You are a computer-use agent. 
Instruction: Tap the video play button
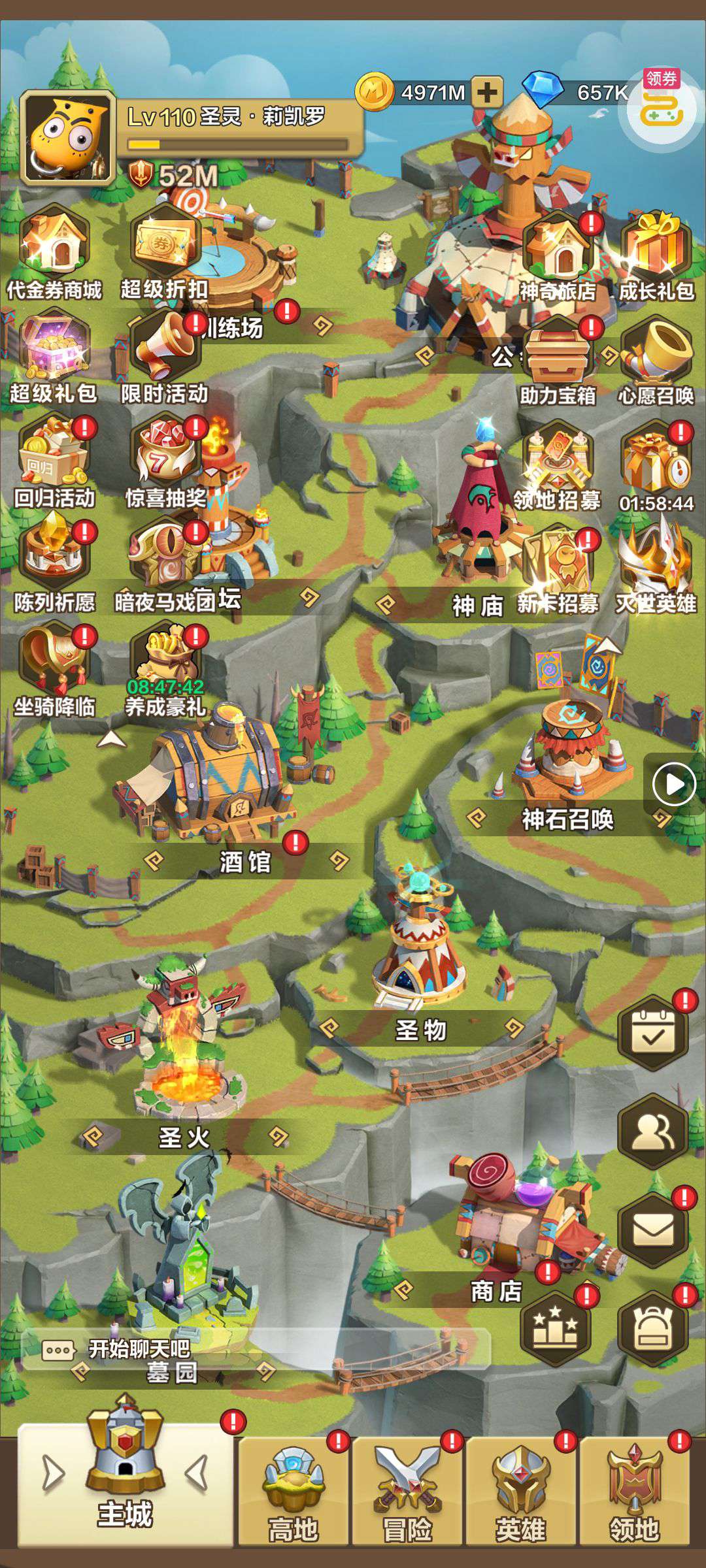tap(675, 784)
